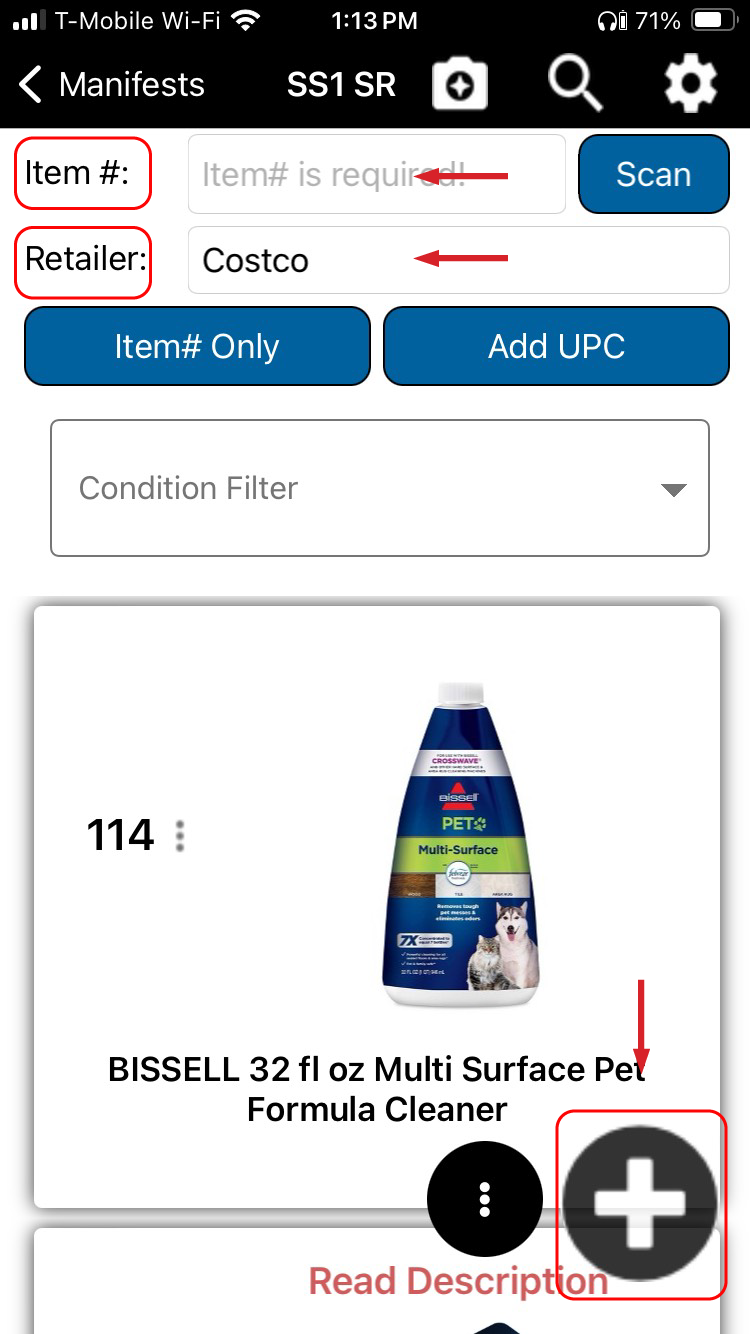Edit the Retailer field showing Costco

(x=458, y=260)
